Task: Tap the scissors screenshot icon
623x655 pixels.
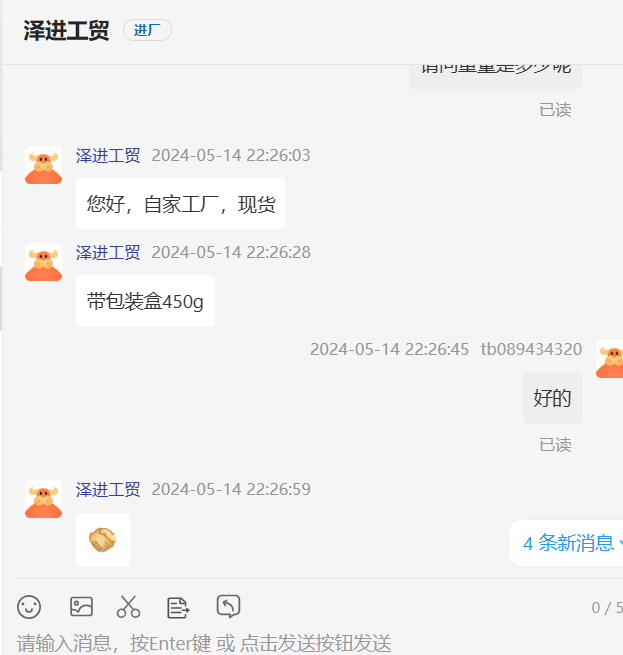Action: pyautogui.click(x=129, y=606)
